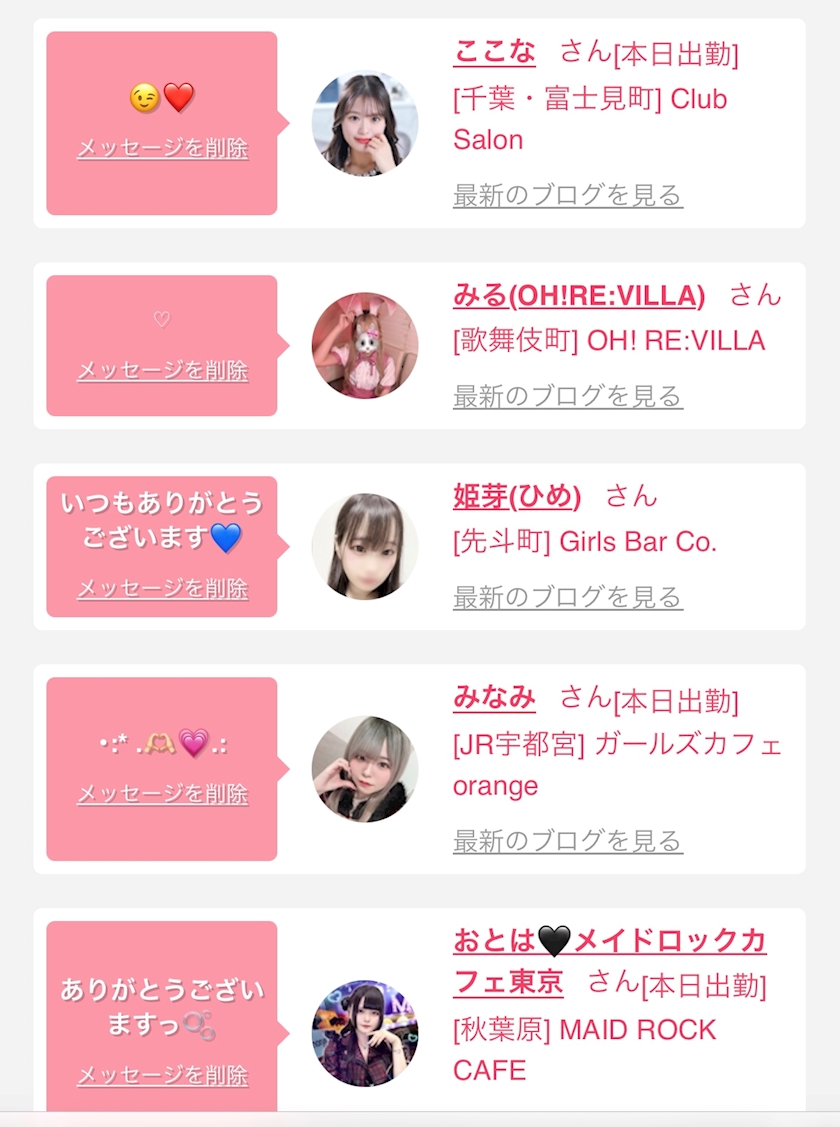Tap おとは's round profile photo

point(365,1033)
